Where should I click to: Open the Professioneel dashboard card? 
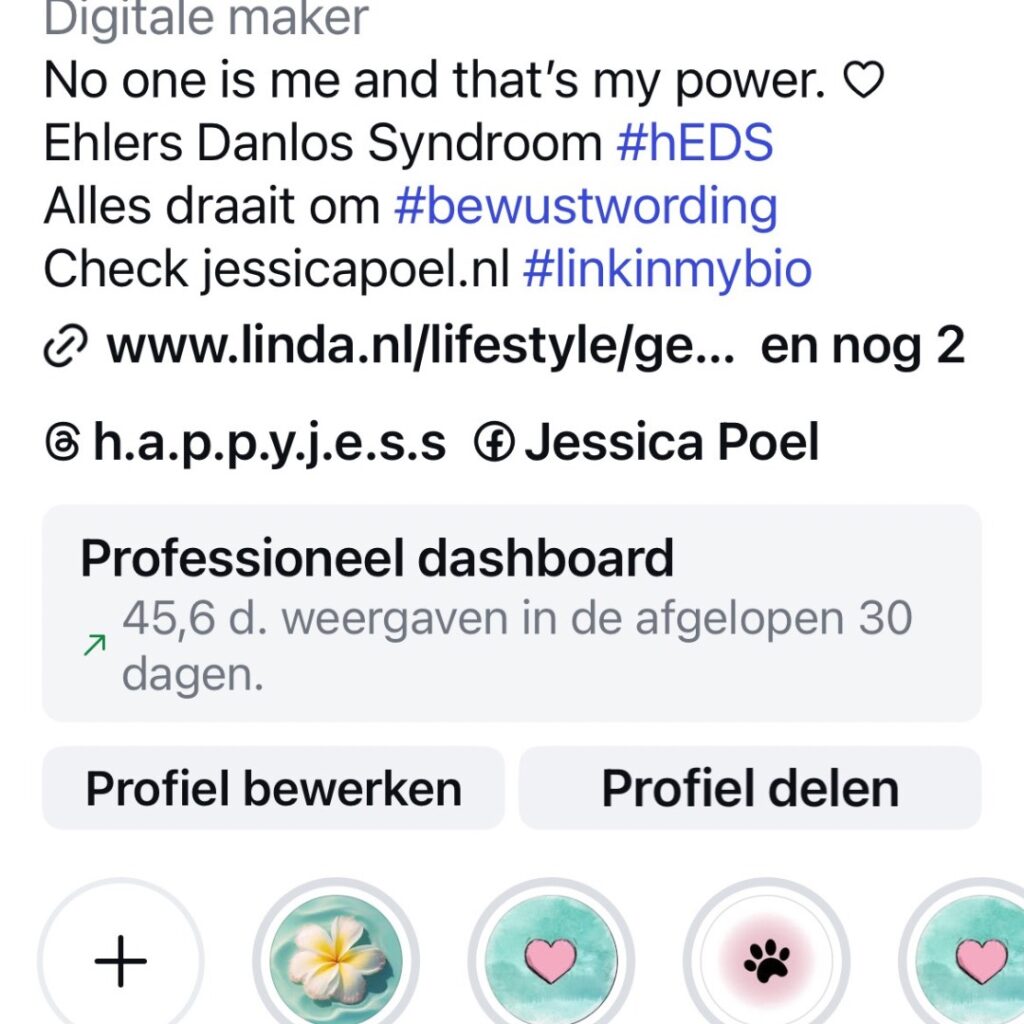[x=511, y=613]
